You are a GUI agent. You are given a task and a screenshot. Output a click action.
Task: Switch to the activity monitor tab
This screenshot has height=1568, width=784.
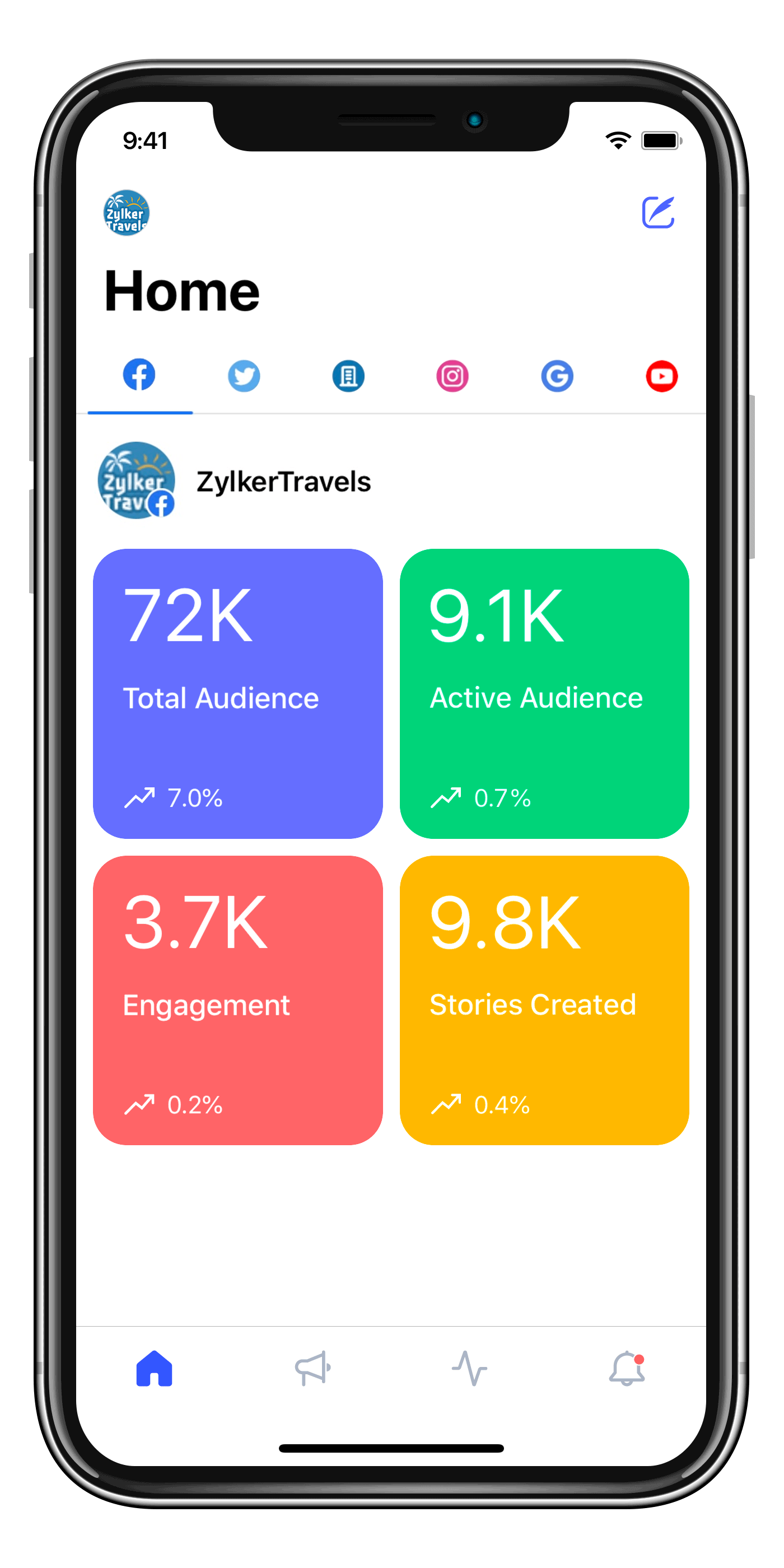469,1368
